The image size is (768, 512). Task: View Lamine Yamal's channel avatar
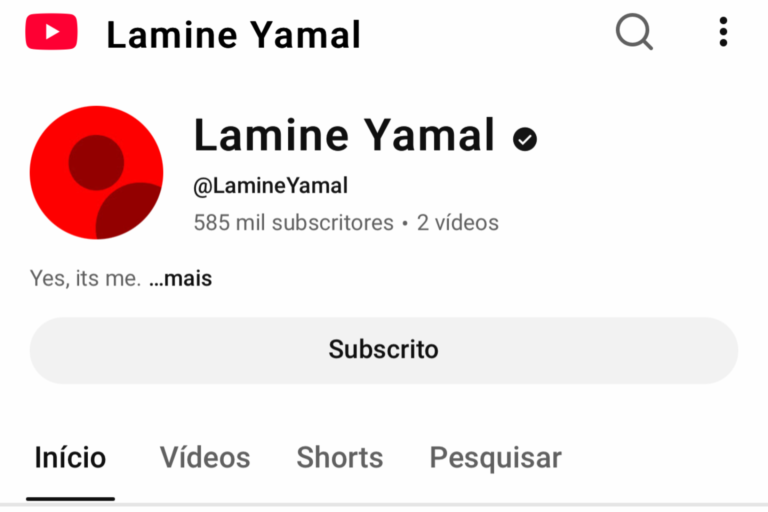[x=96, y=172]
